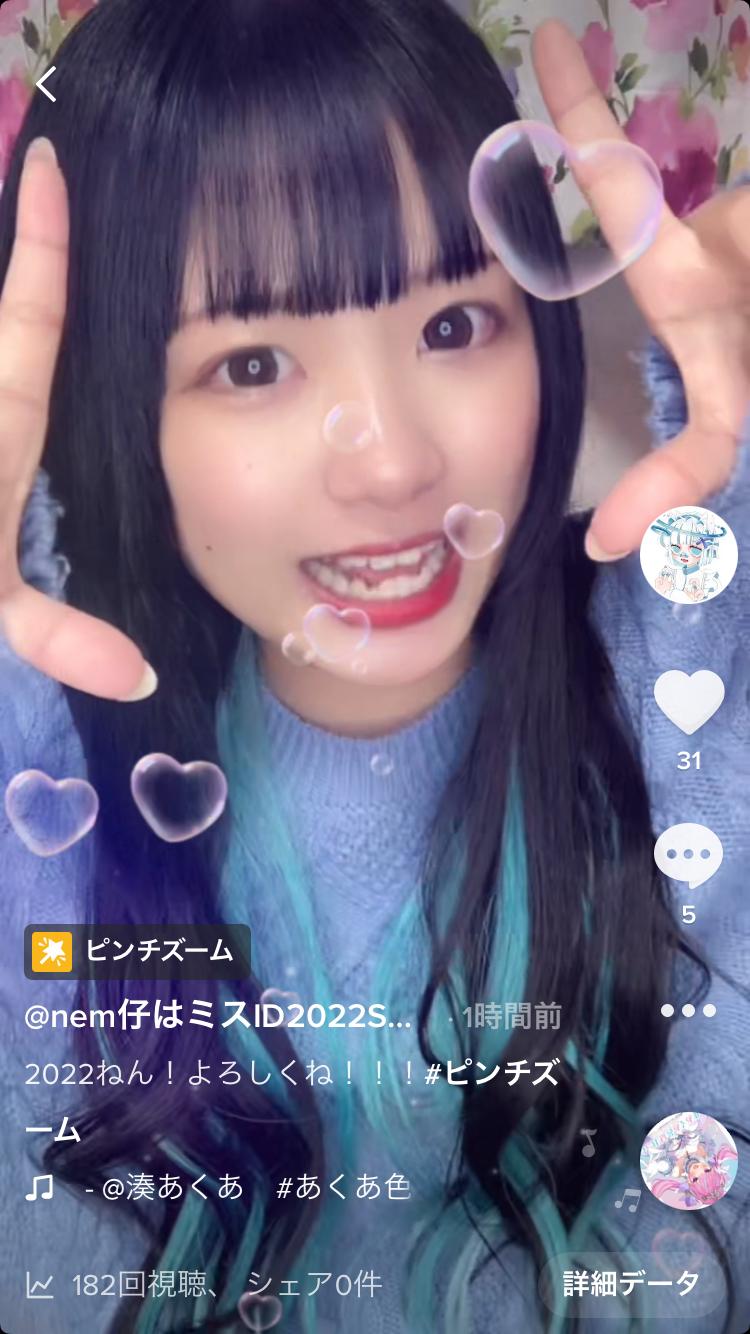Screen dimensions: 750x1334
Task: Tap the ピンチズーム effect chip
Action: 137,951
